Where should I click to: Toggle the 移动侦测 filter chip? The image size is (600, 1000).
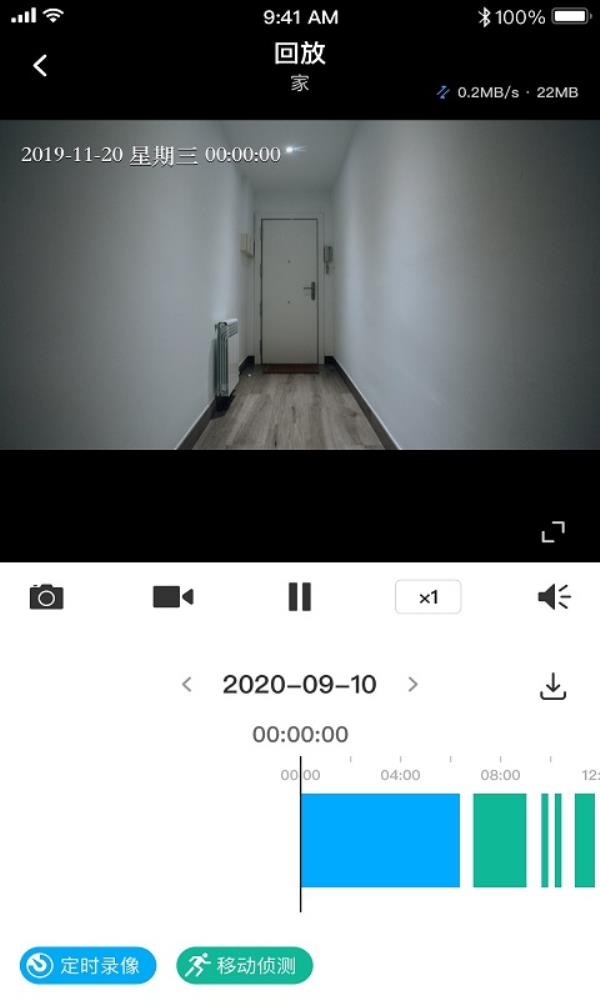(x=245, y=965)
